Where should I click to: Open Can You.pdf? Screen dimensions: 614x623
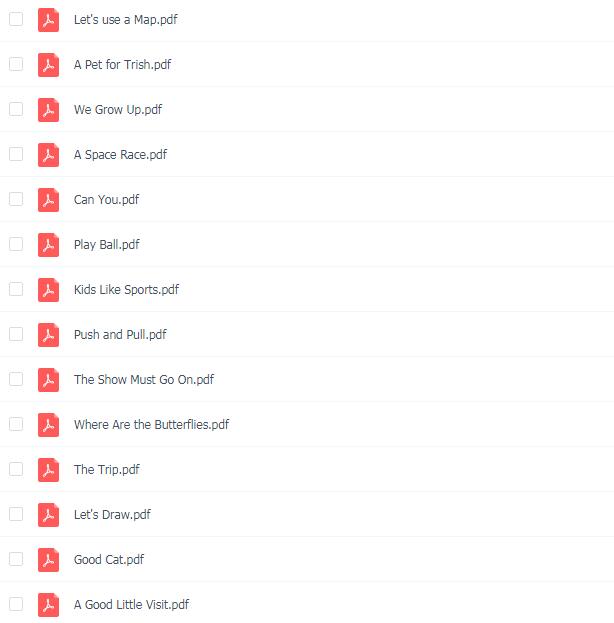(x=106, y=200)
